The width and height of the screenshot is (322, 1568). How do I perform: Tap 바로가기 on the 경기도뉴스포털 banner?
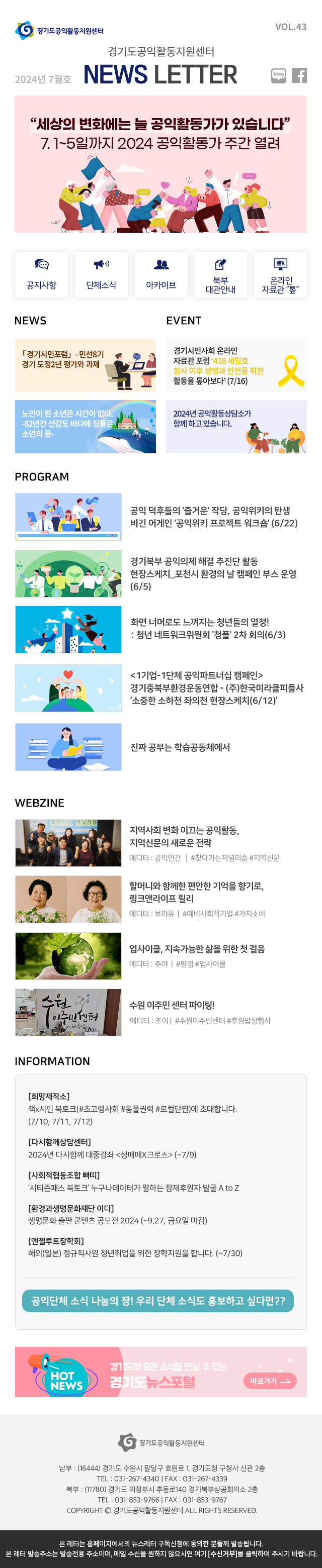click(x=270, y=1381)
